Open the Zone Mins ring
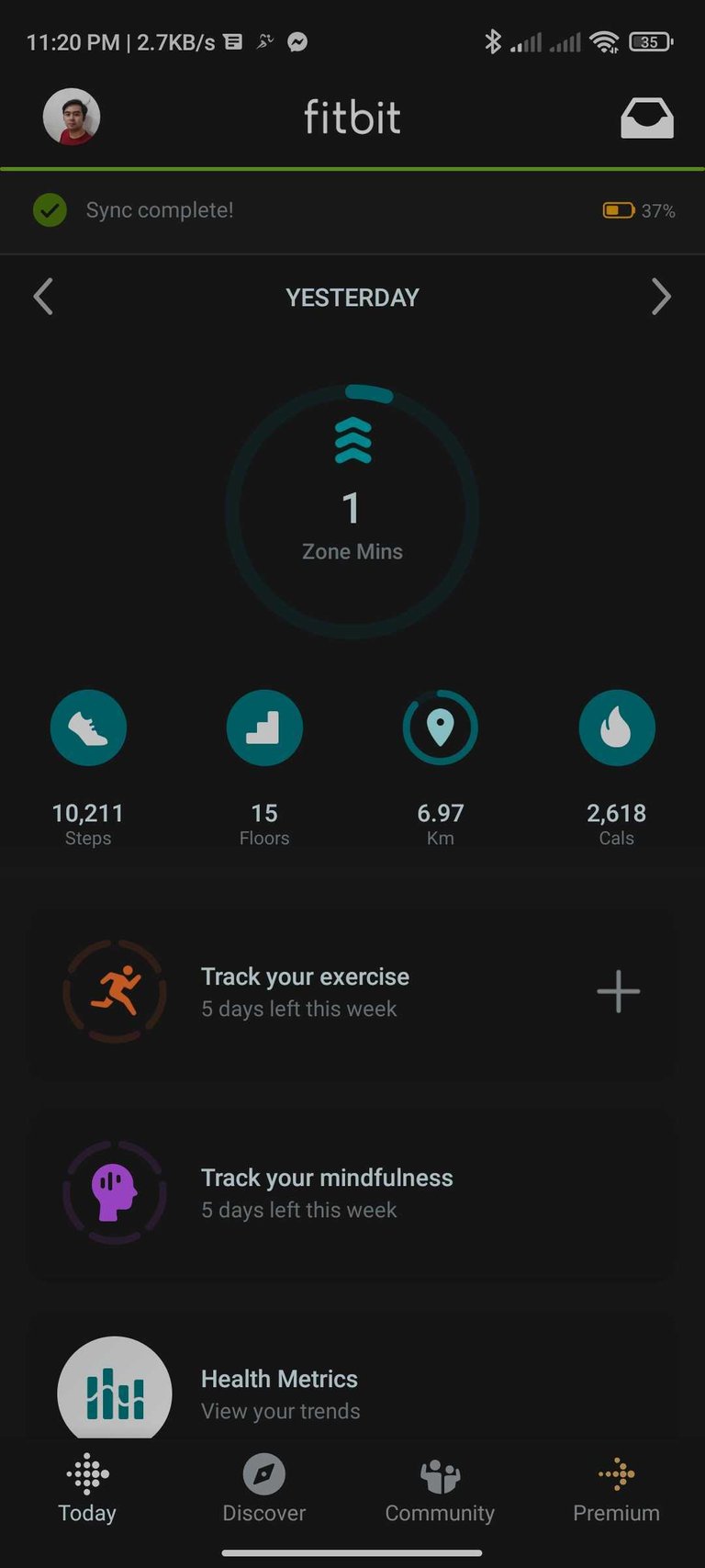 tap(352, 511)
